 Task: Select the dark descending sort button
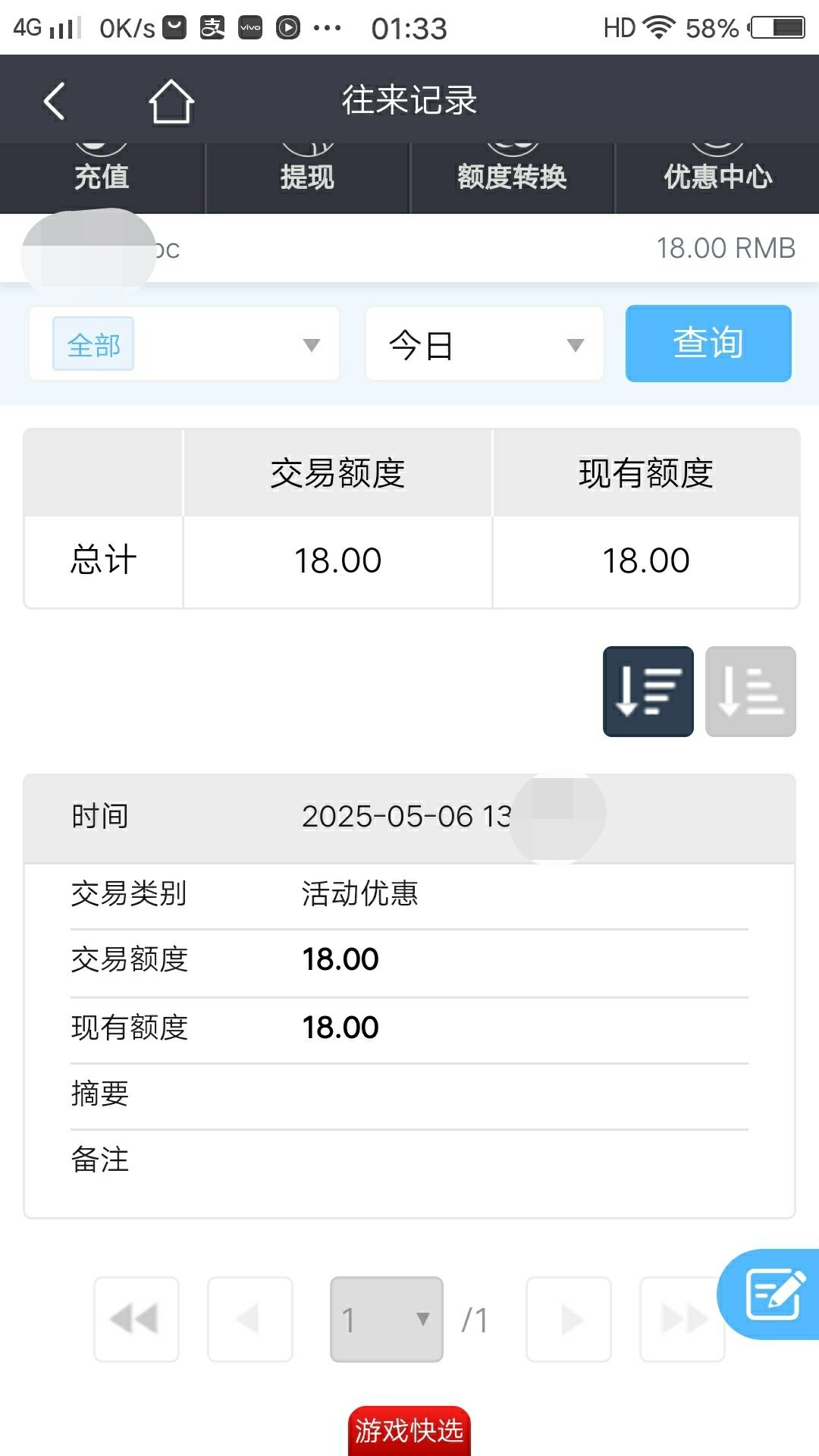click(x=648, y=691)
